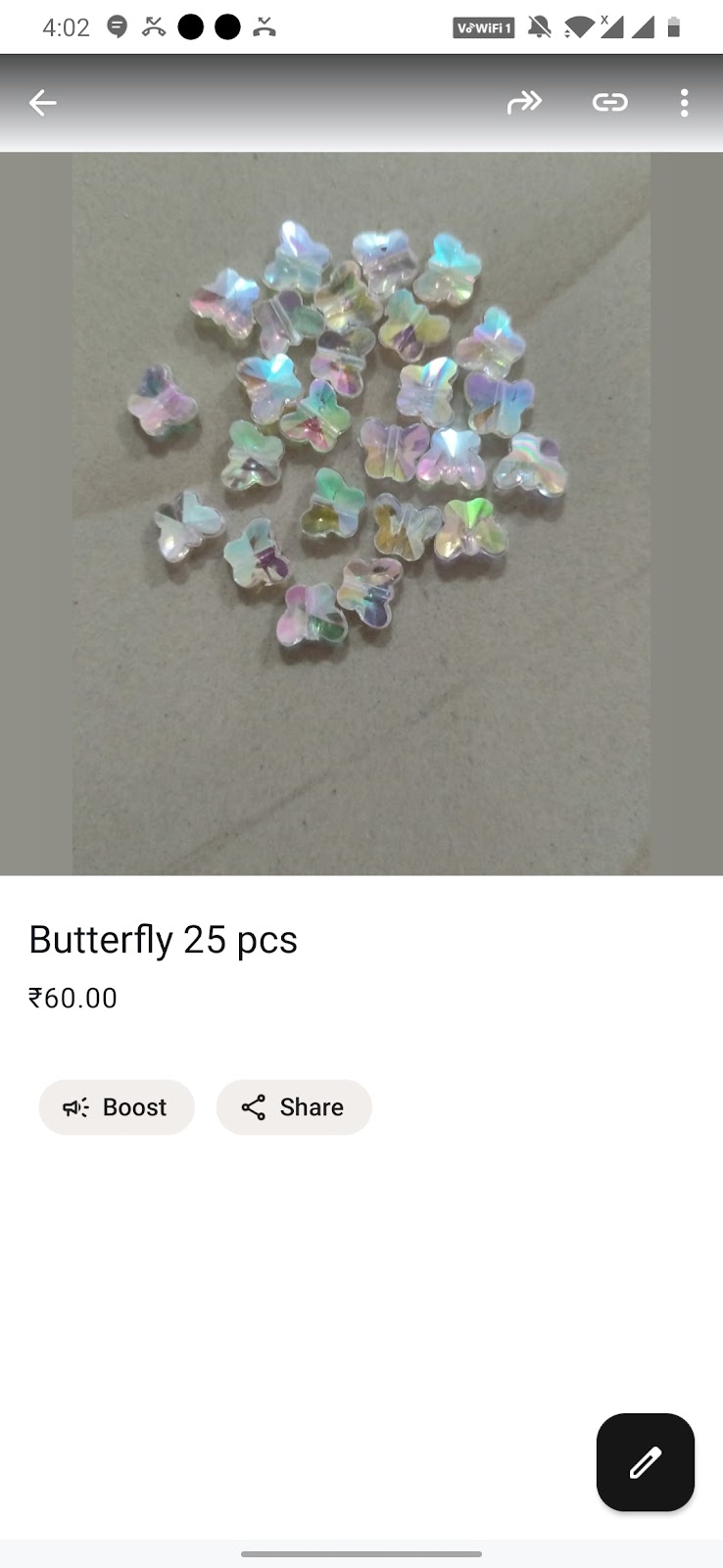The height and width of the screenshot is (1568, 723).
Task: Tap the share icon inside the Share button
Action: [x=254, y=1107]
